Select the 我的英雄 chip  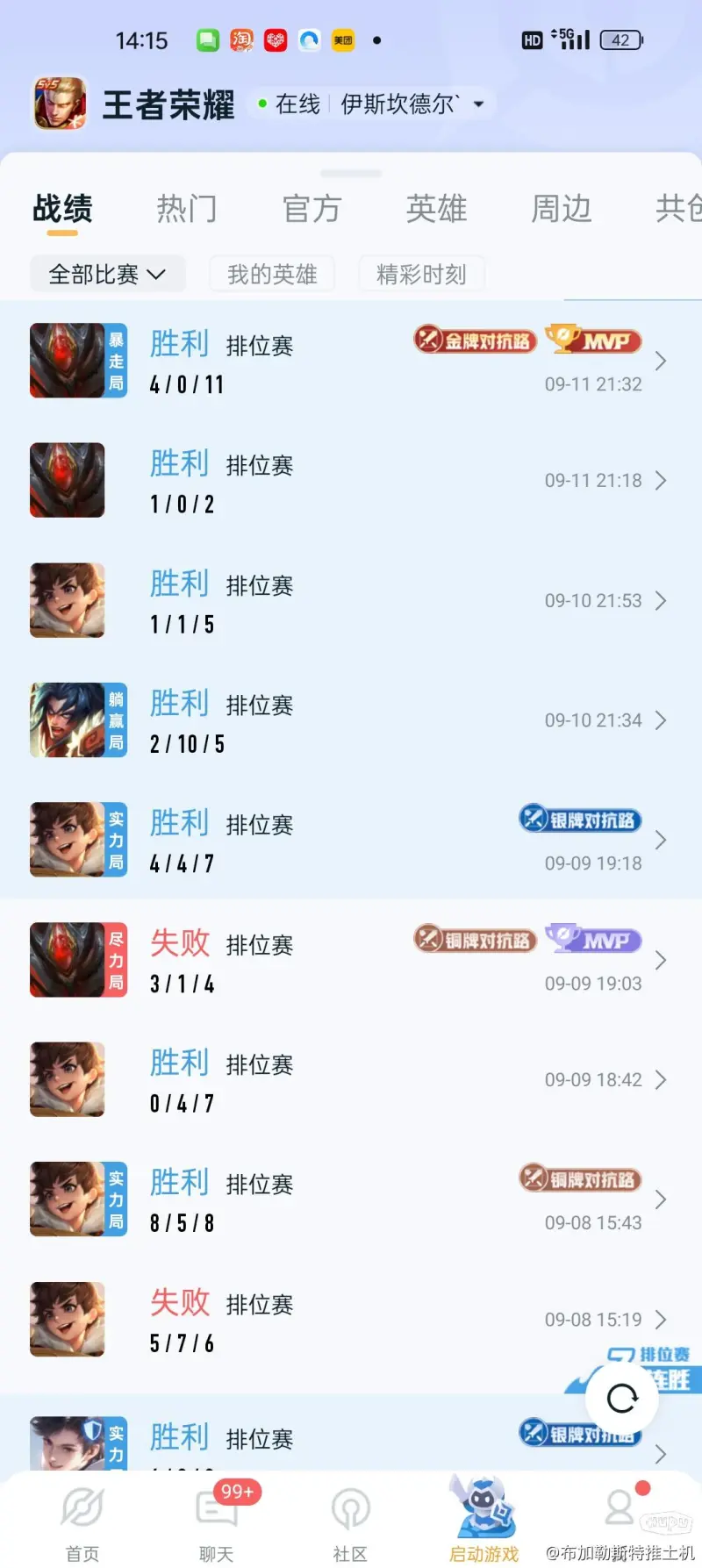click(x=272, y=274)
